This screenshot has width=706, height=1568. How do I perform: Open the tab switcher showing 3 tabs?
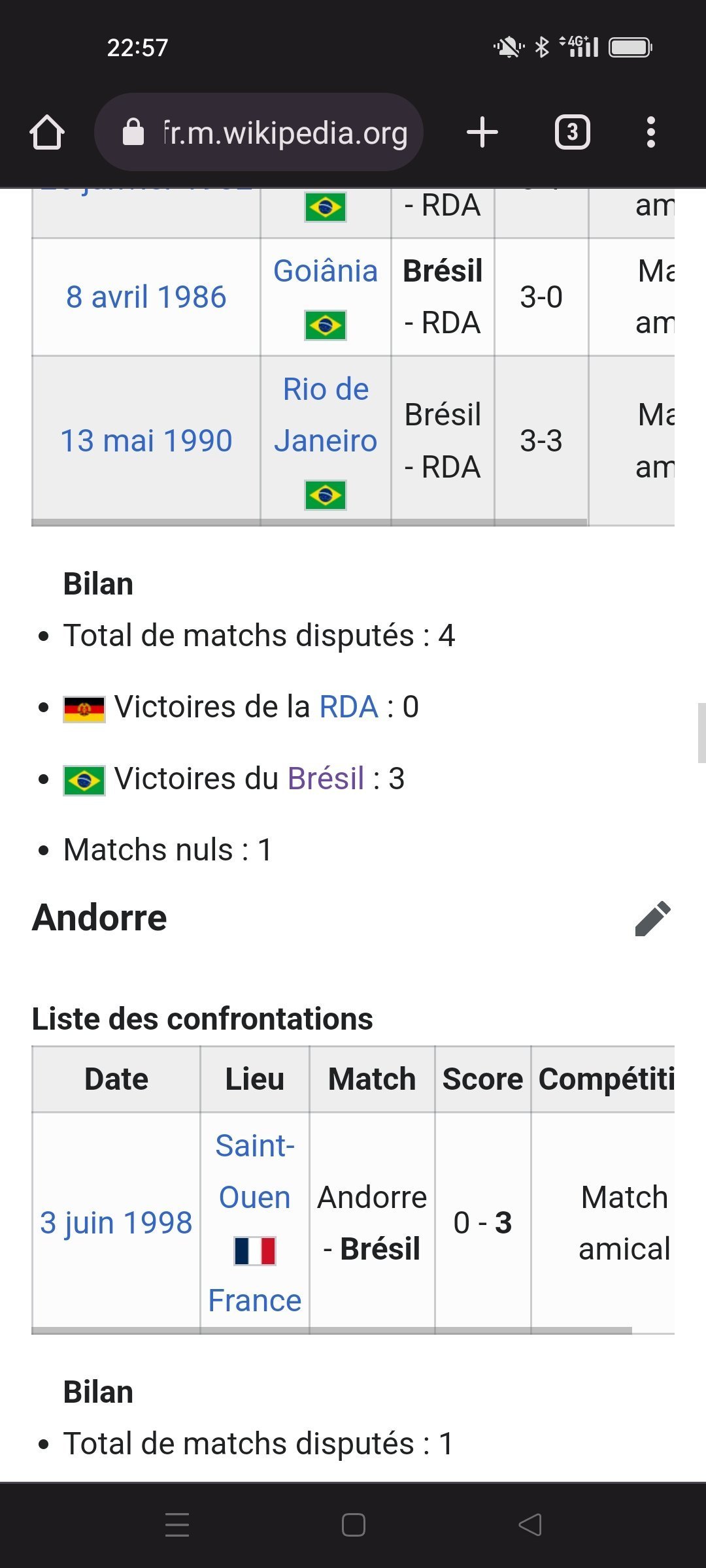(x=572, y=133)
